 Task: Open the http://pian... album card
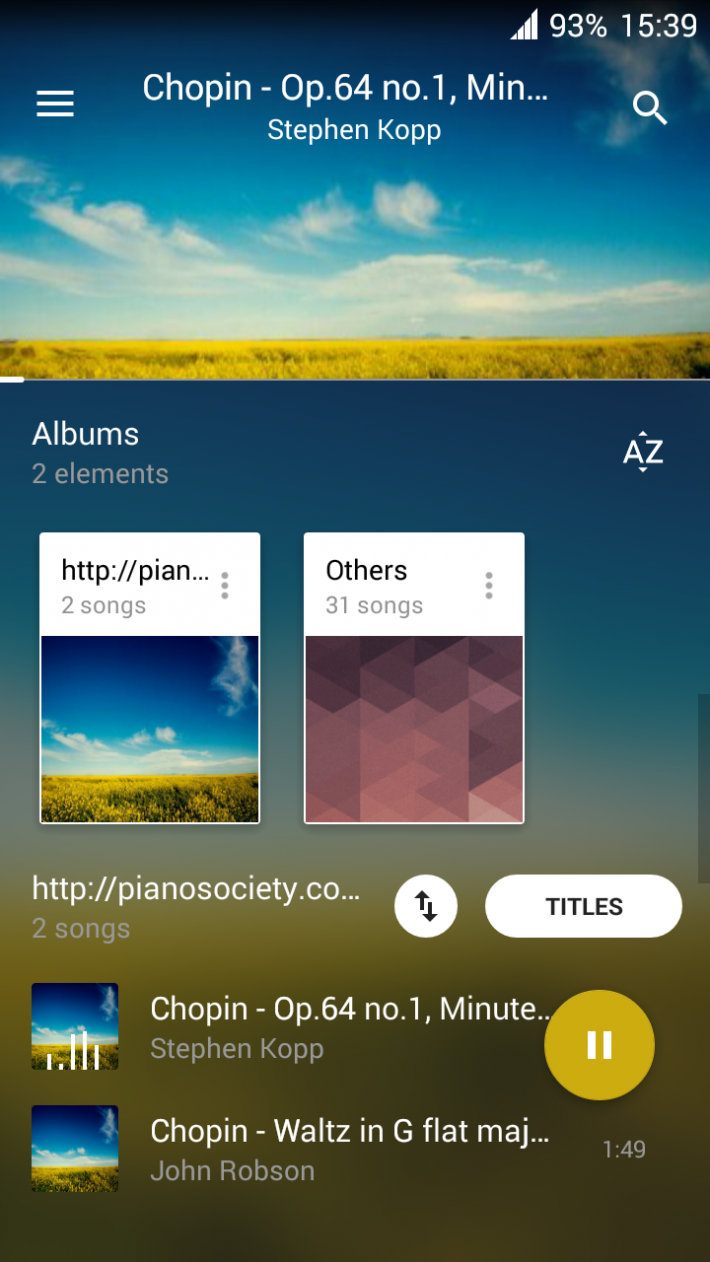click(150, 728)
